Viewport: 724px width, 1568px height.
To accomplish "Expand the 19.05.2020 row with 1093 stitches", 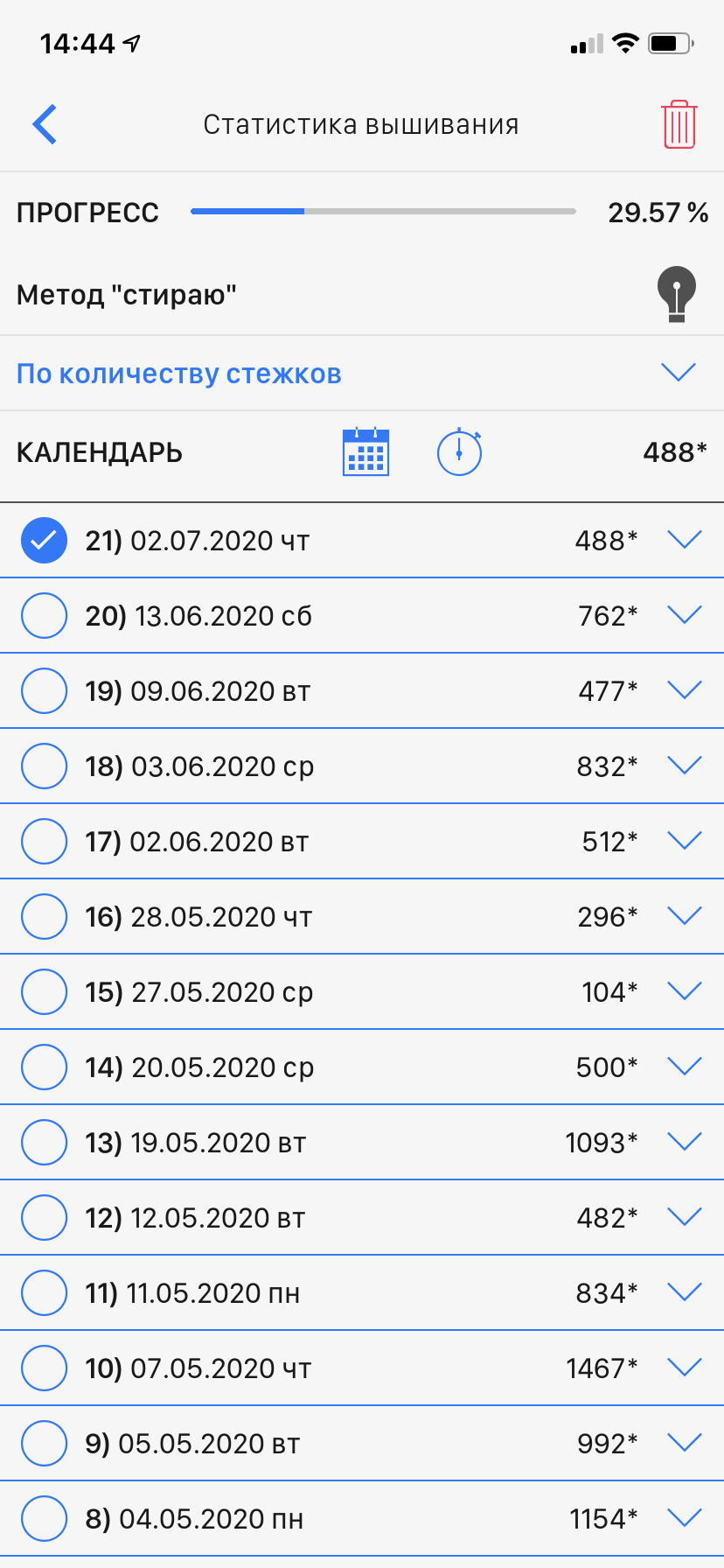I will [684, 1142].
